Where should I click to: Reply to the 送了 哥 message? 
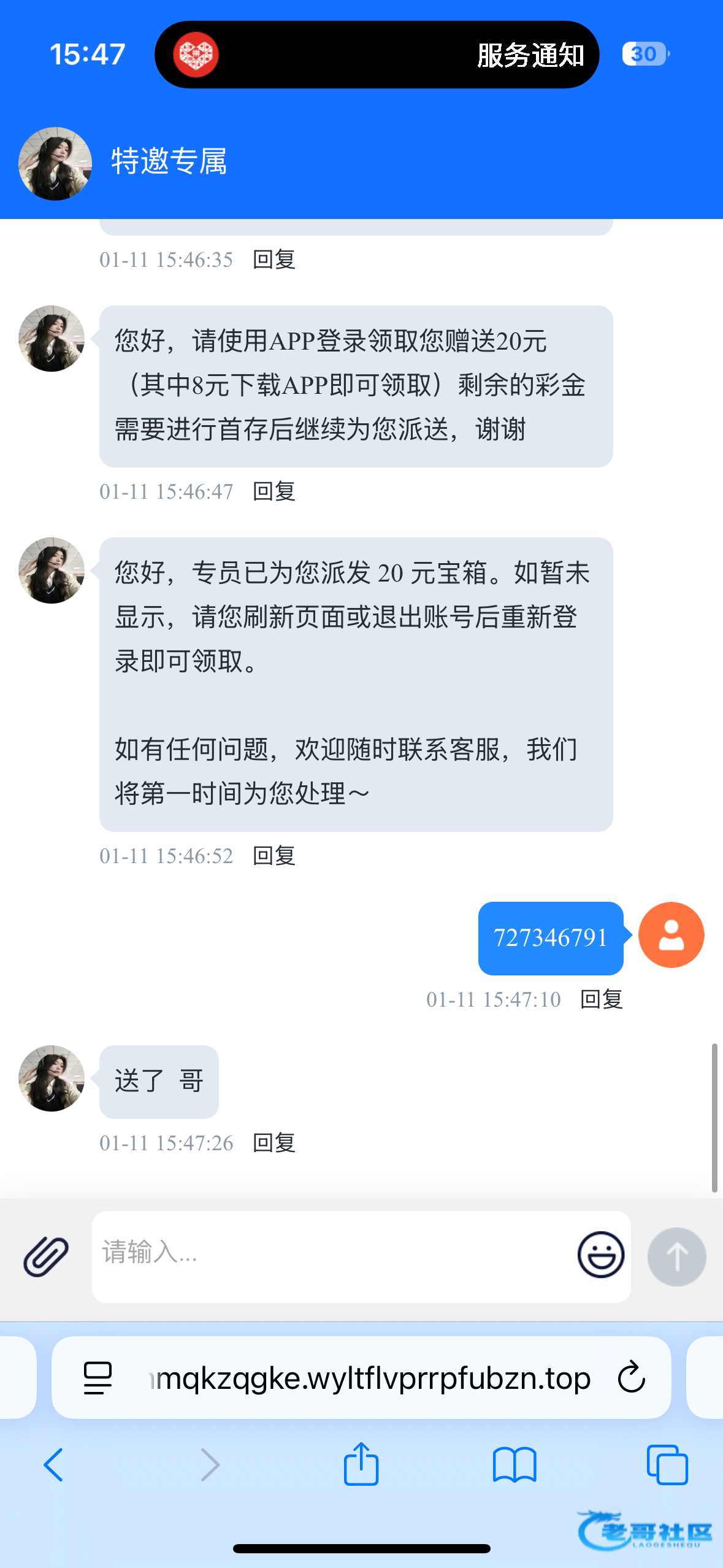pyautogui.click(x=274, y=1143)
